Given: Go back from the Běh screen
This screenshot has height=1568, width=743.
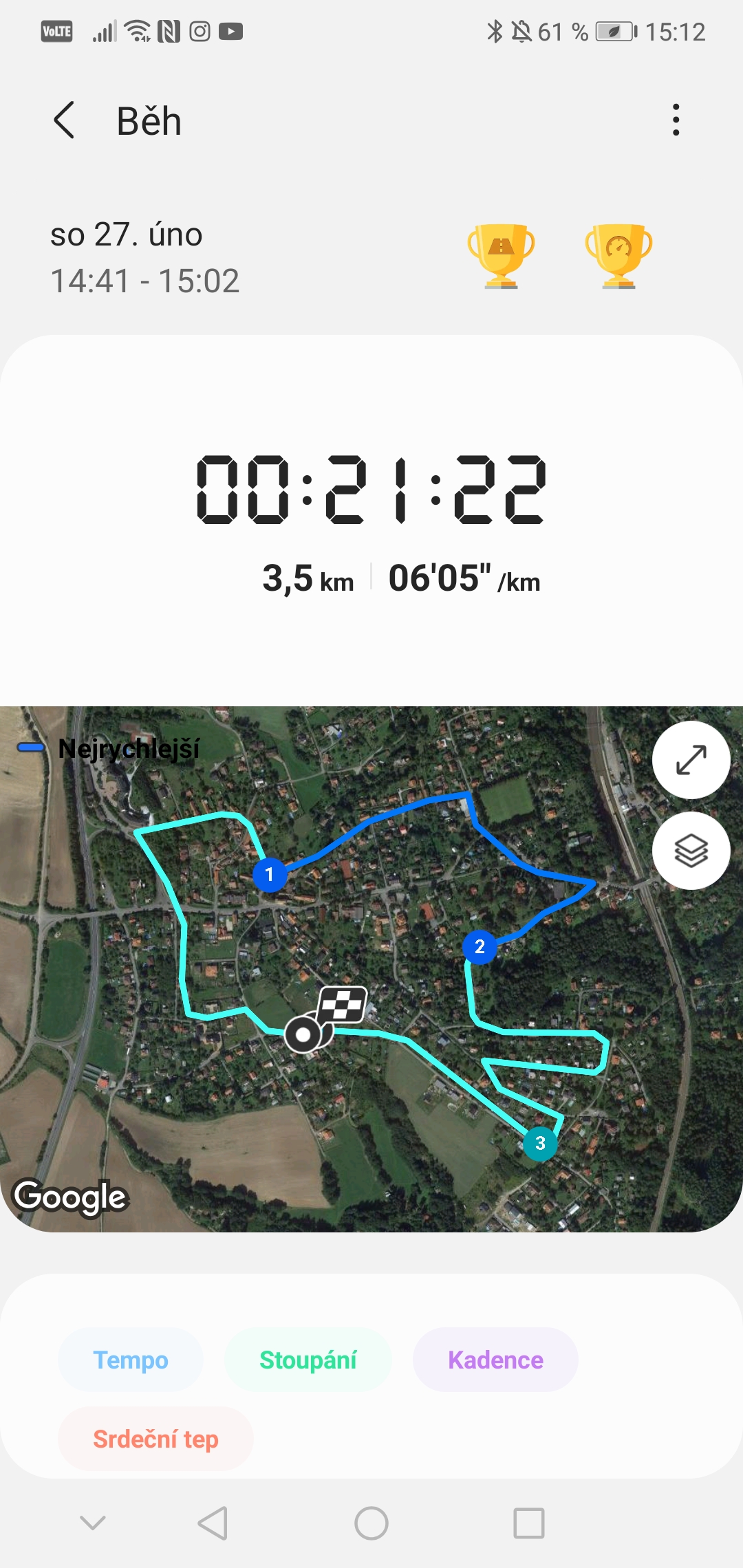Looking at the screenshot, I should [x=64, y=120].
